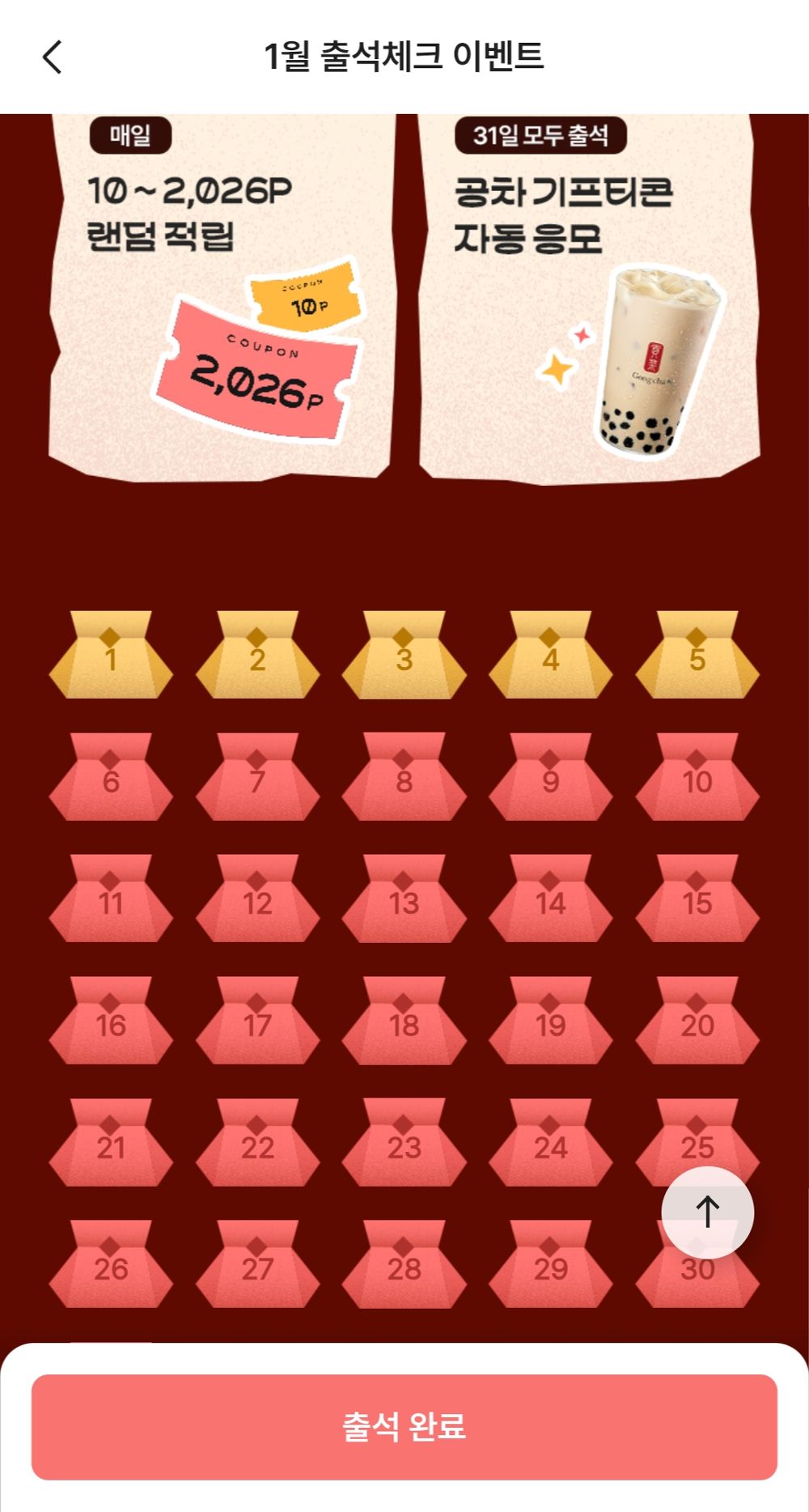Jump to top with the arrow button
Image resolution: width=809 pixels, height=1512 pixels.
click(x=707, y=1212)
